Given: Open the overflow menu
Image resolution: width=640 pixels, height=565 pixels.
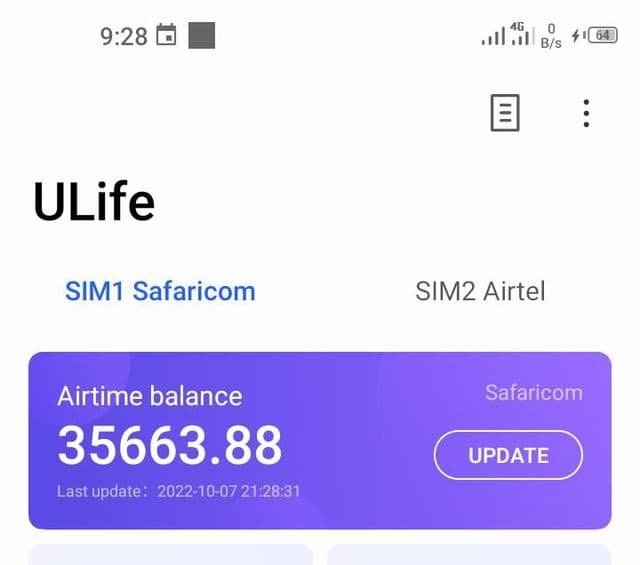Looking at the screenshot, I should coord(586,113).
